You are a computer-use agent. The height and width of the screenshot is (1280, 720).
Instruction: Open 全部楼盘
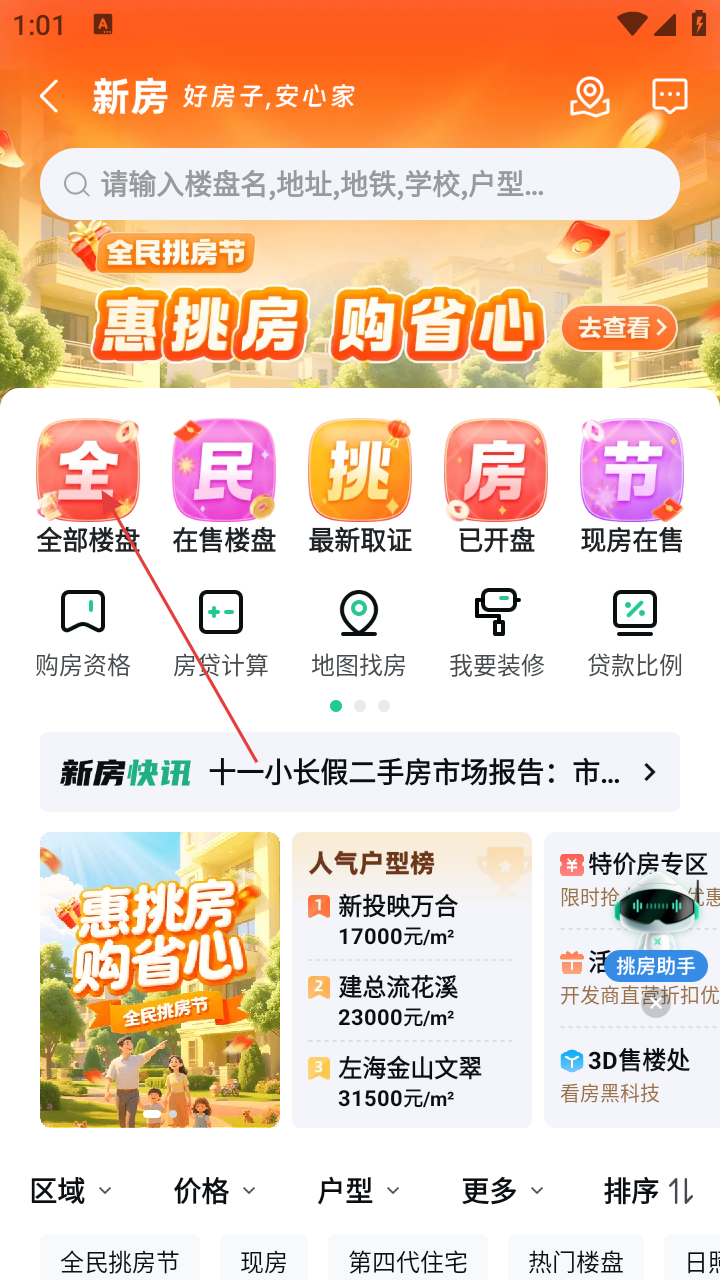point(88,485)
